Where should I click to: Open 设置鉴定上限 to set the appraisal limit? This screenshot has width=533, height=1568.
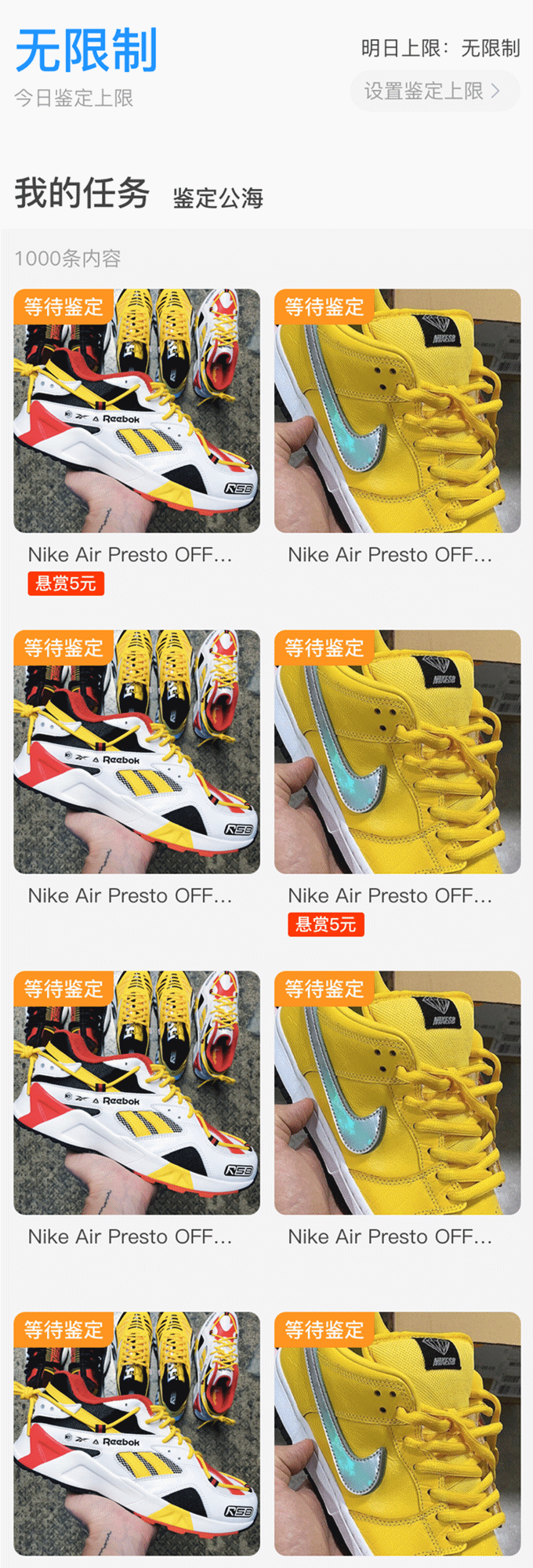click(x=433, y=91)
